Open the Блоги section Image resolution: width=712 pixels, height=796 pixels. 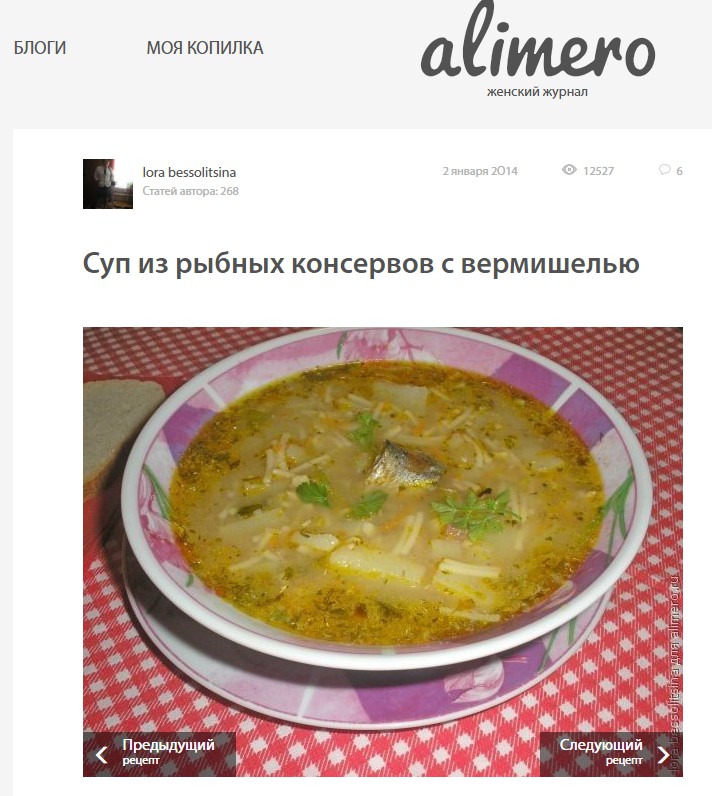(x=40, y=48)
